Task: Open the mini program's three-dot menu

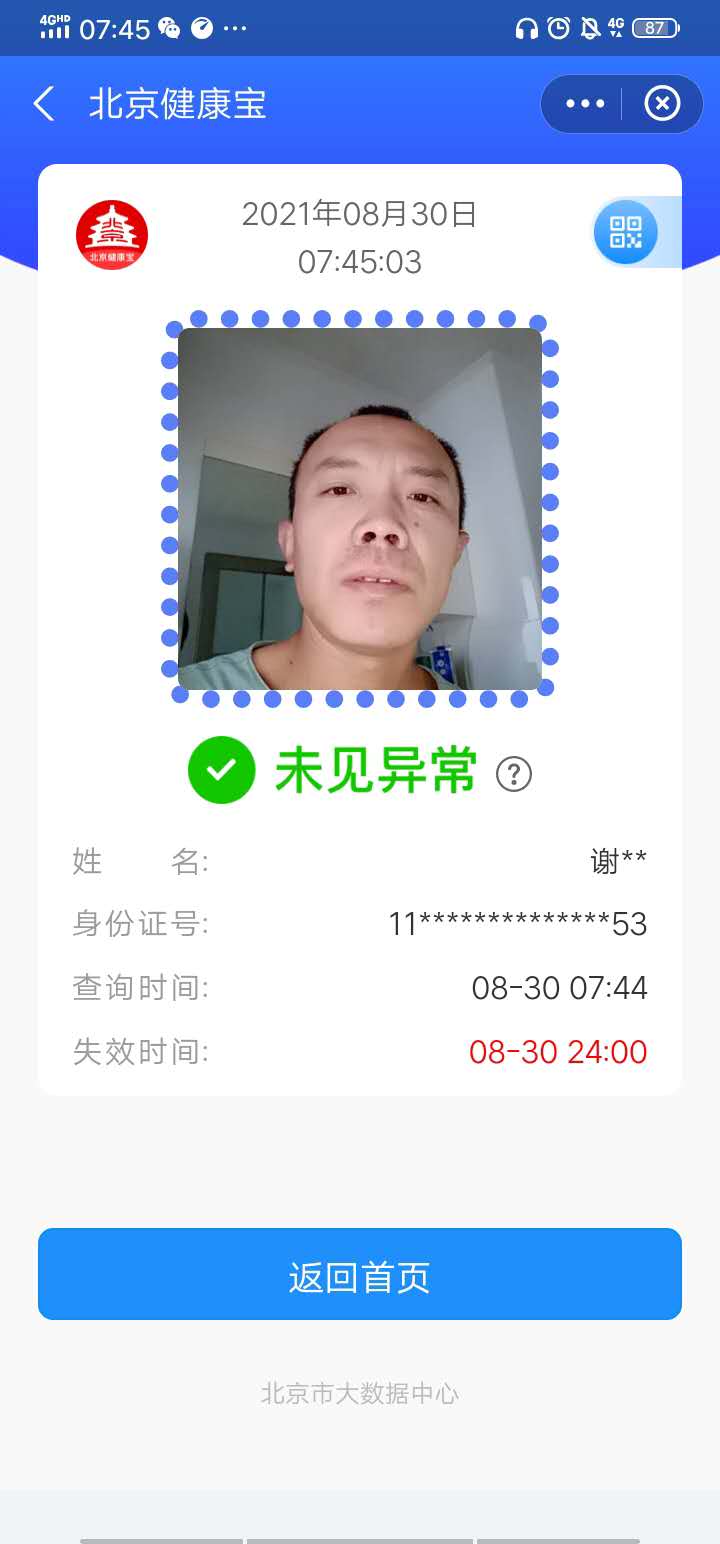Action: [x=585, y=104]
